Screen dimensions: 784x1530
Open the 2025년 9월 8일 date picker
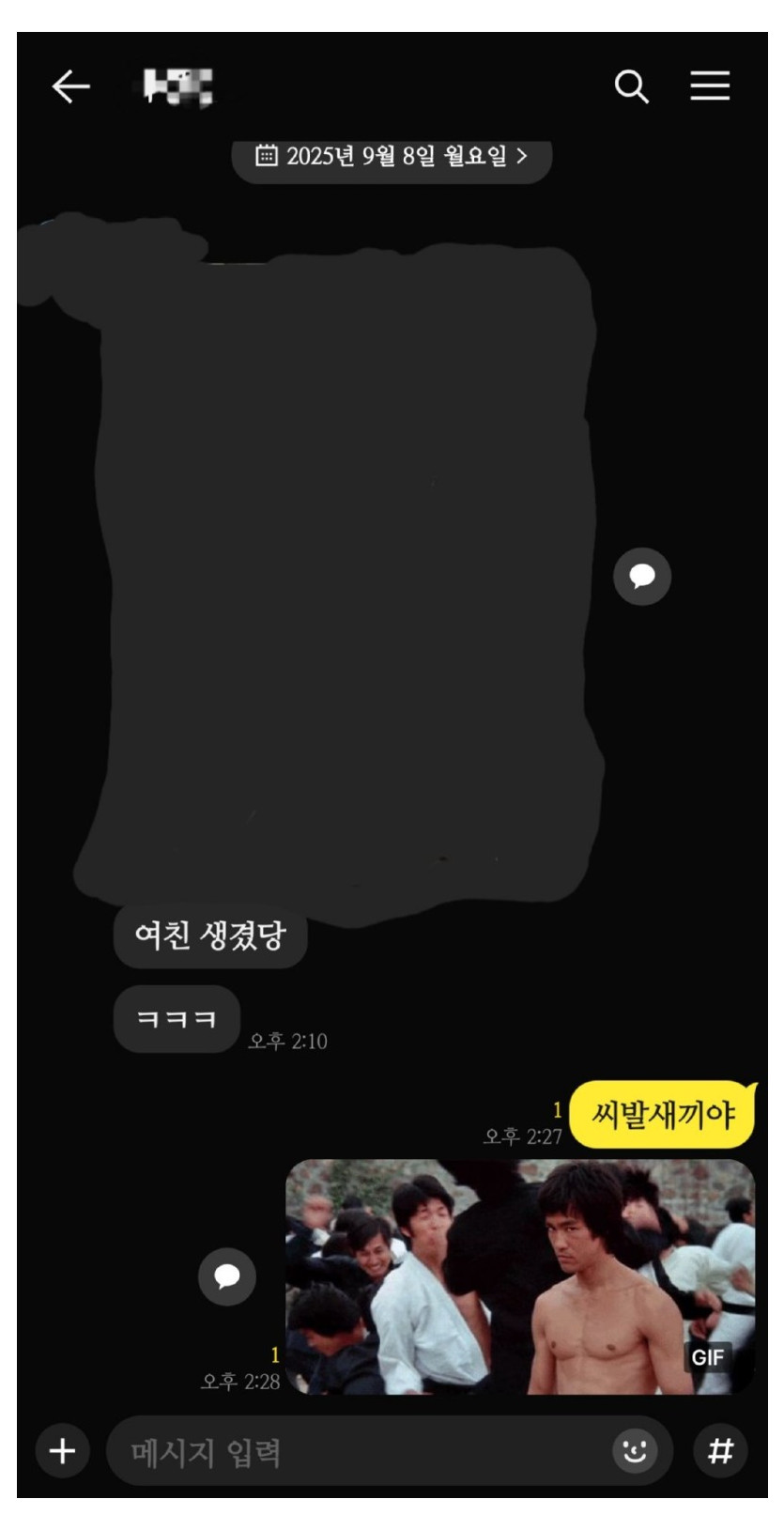(x=392, y=156)
